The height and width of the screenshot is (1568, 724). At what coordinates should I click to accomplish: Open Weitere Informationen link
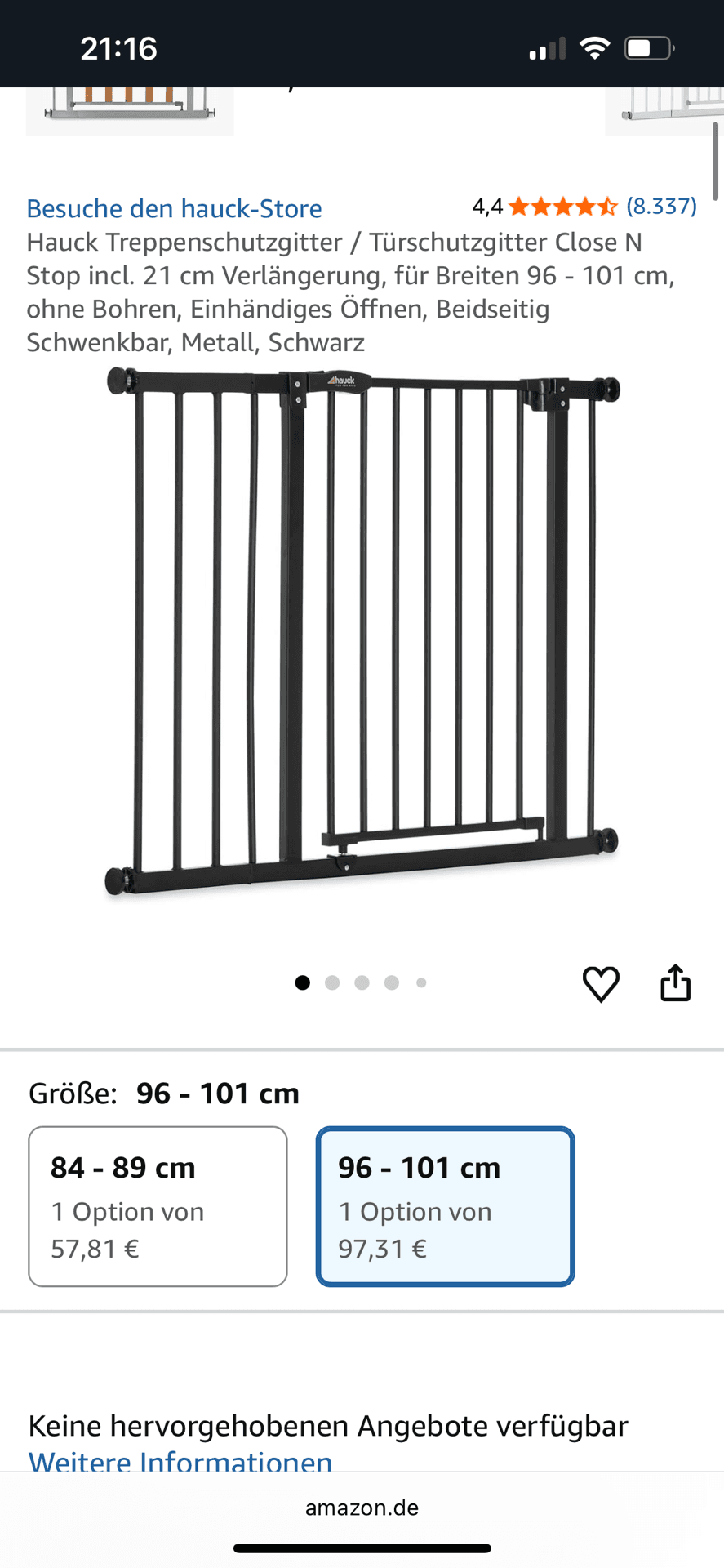(180, 1460)
